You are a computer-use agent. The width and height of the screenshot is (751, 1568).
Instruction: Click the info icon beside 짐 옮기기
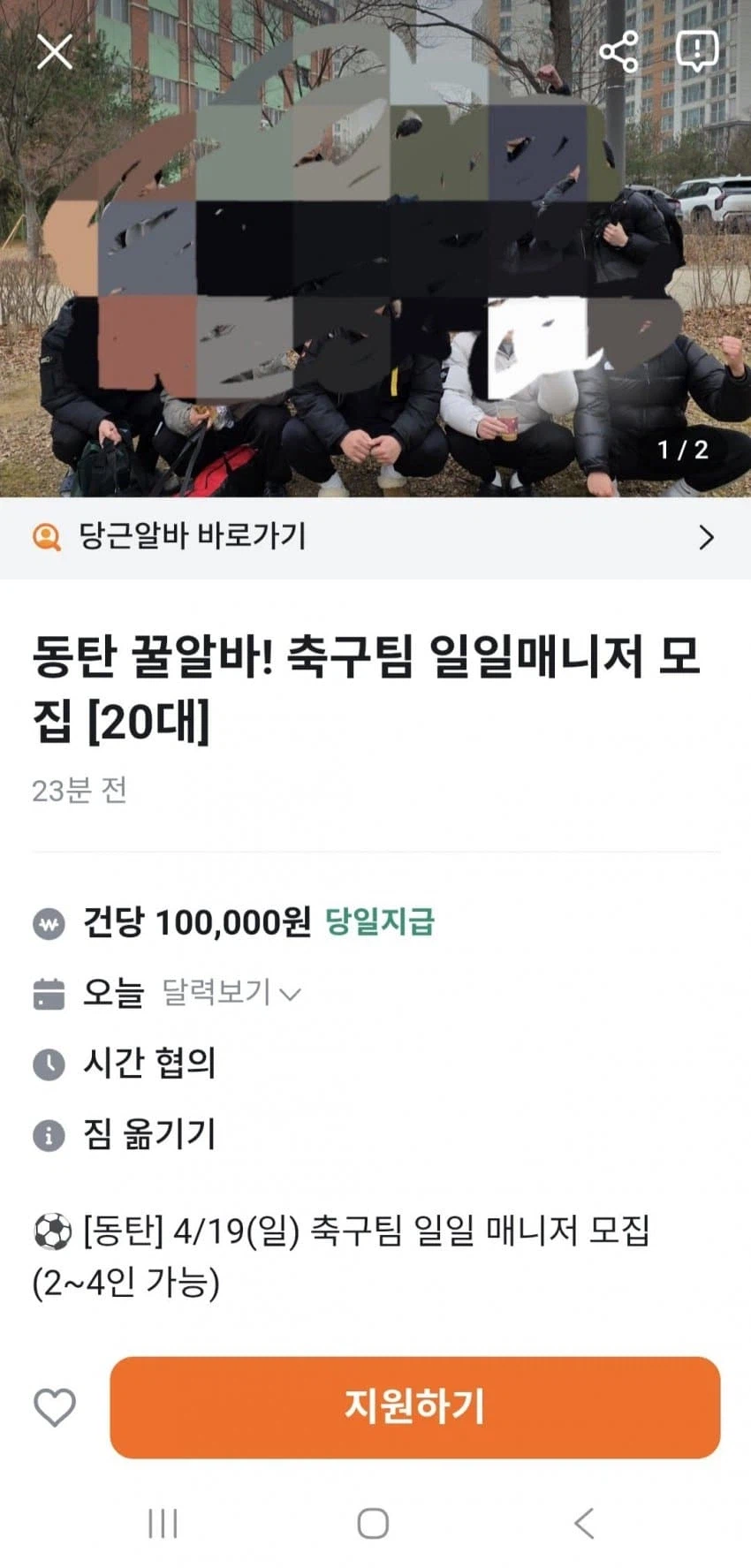(48, 1133)
